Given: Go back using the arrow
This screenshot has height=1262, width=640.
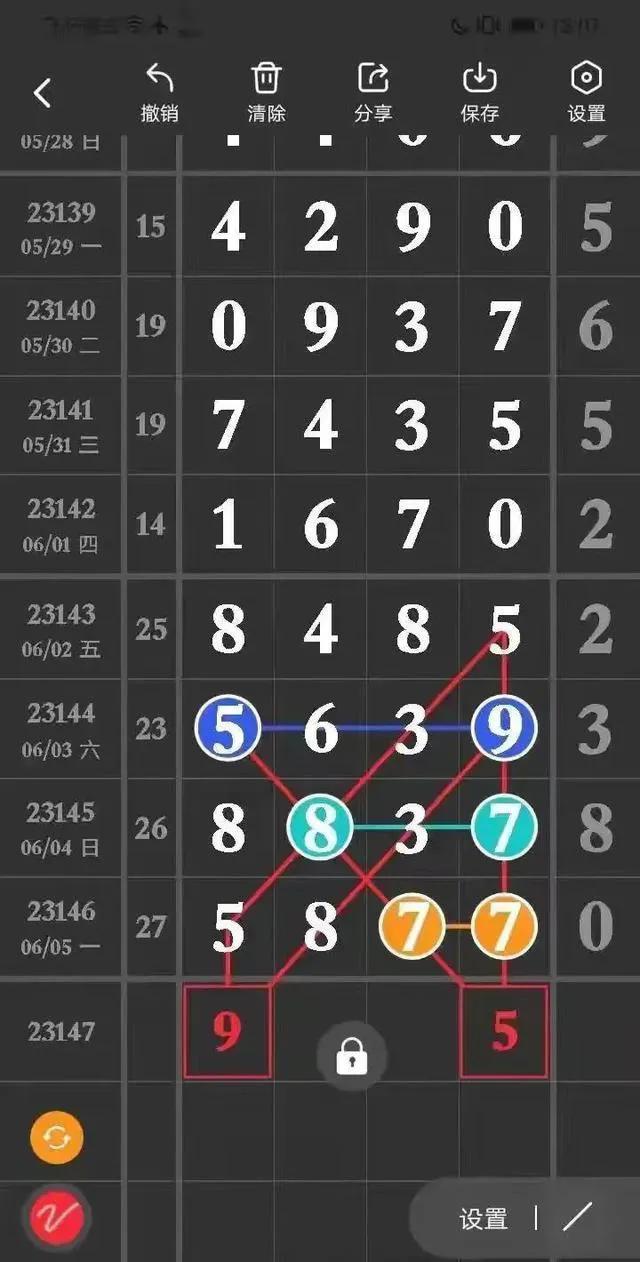Looking at the screenshot, I should [x=42, y=93].
